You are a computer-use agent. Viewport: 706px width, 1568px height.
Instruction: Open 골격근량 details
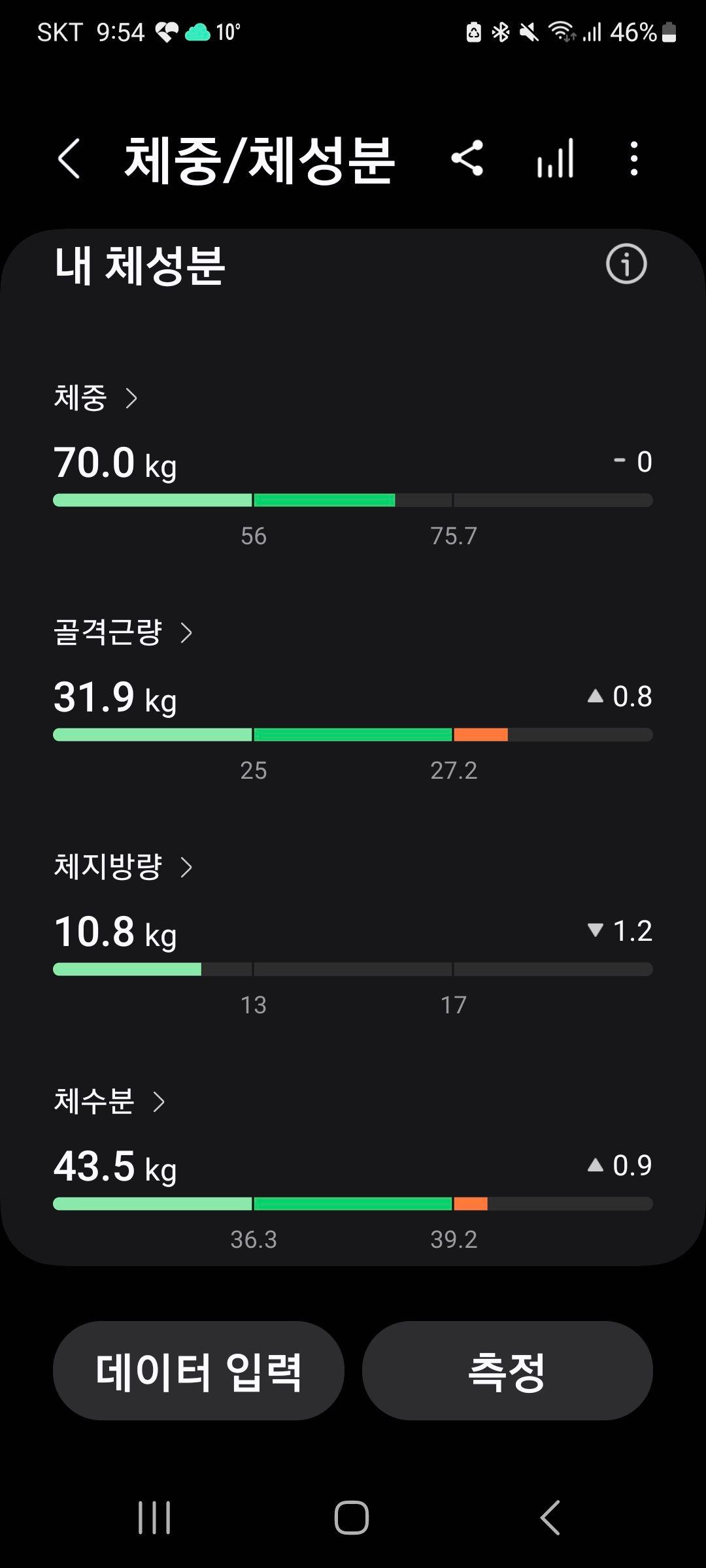pyautogui.click(x=123, y=632)
